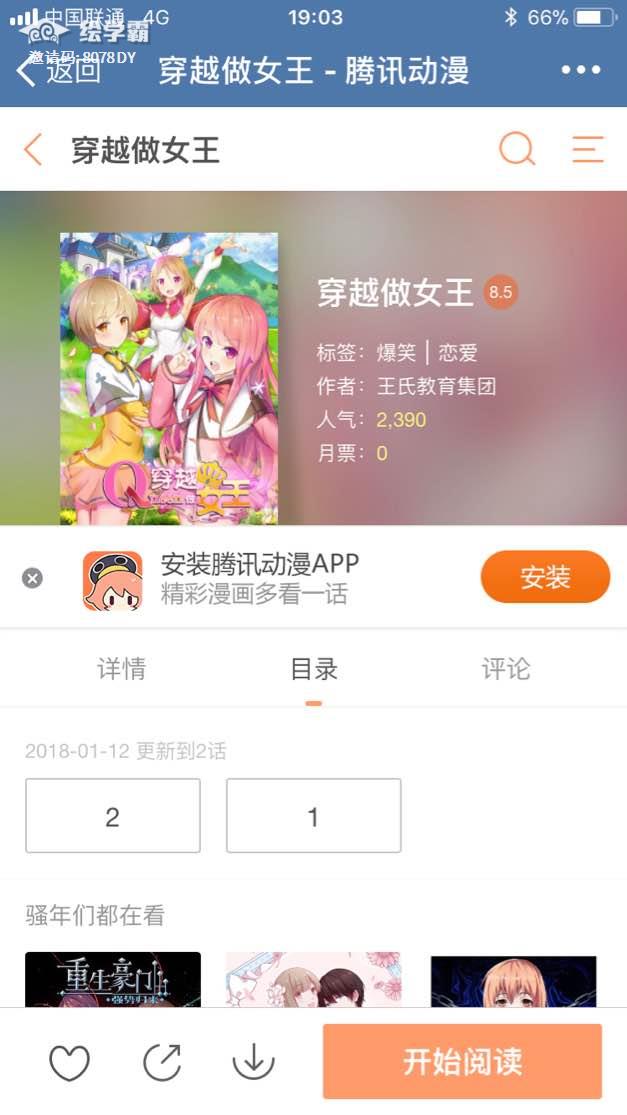Open the search icon
Image resolution: width=627 pixels, height=1115 pixels.
tap(517, 150)
